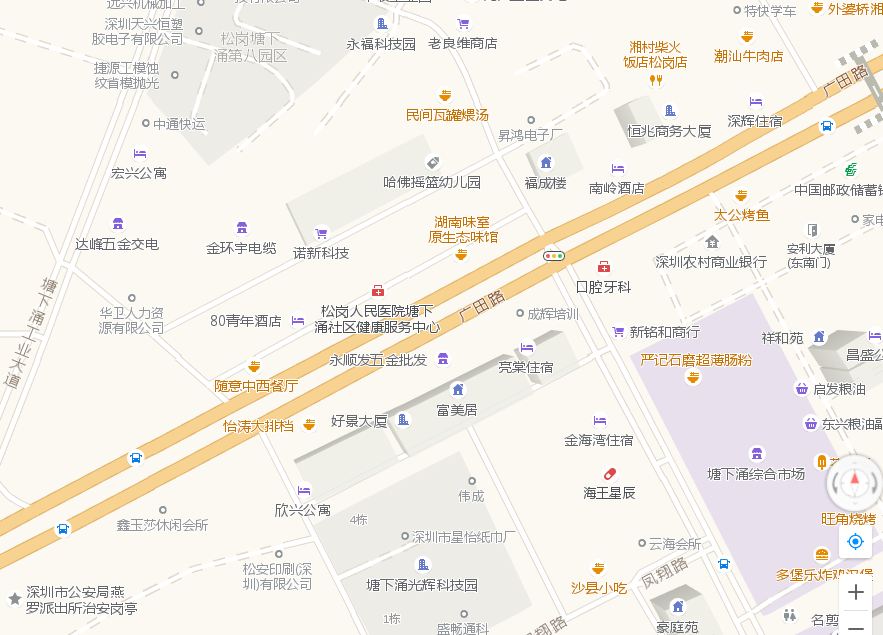Image resolution: width=883 pixels, height=635 pixels.
Task: Open the 恒兆商务大厦 building marker
Action: (x=670, y=111)
